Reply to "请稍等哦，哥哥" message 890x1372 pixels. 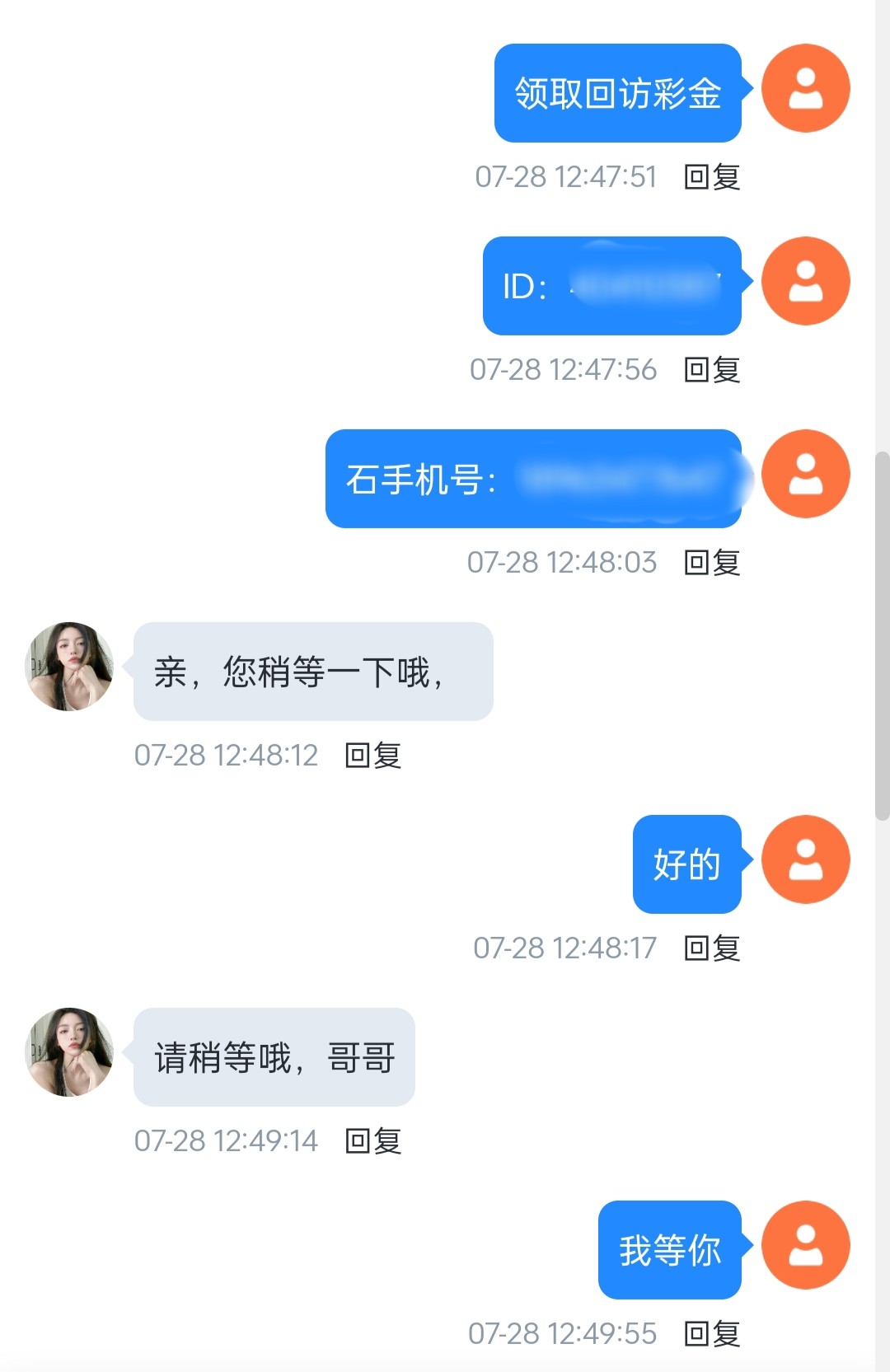click(x=372, y=1140)
